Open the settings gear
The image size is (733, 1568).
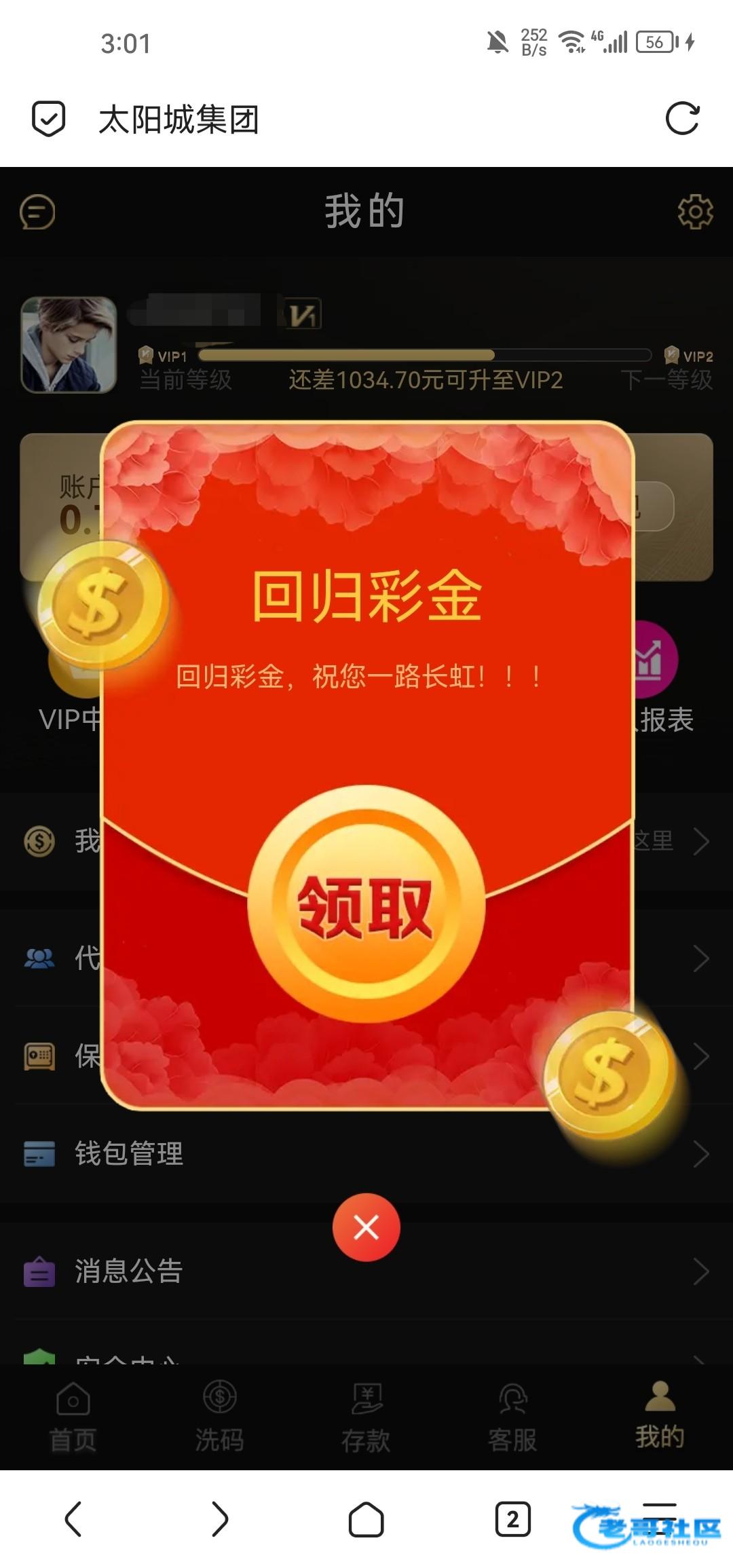coord(695,212)
